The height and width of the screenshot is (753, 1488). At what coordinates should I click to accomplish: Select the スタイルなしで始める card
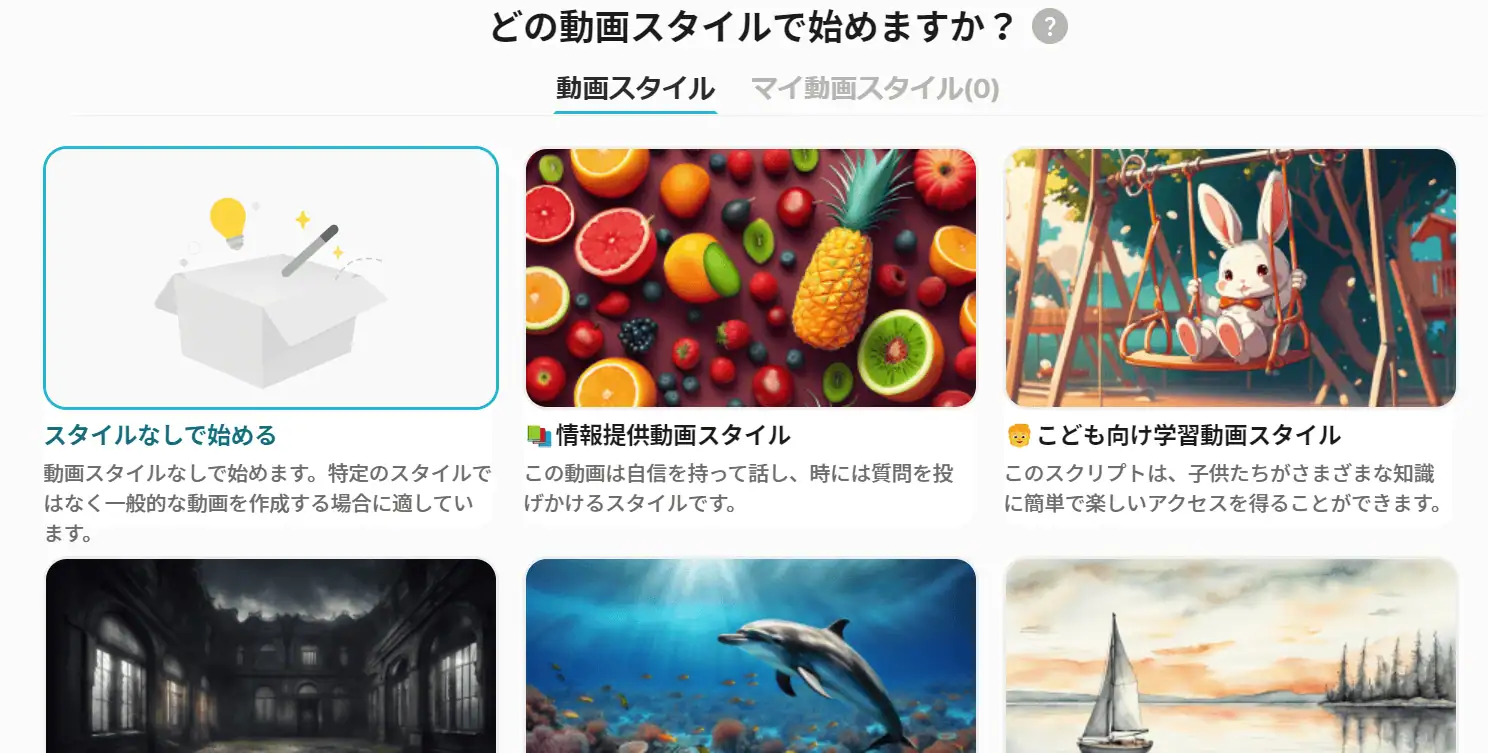(271, 278)
